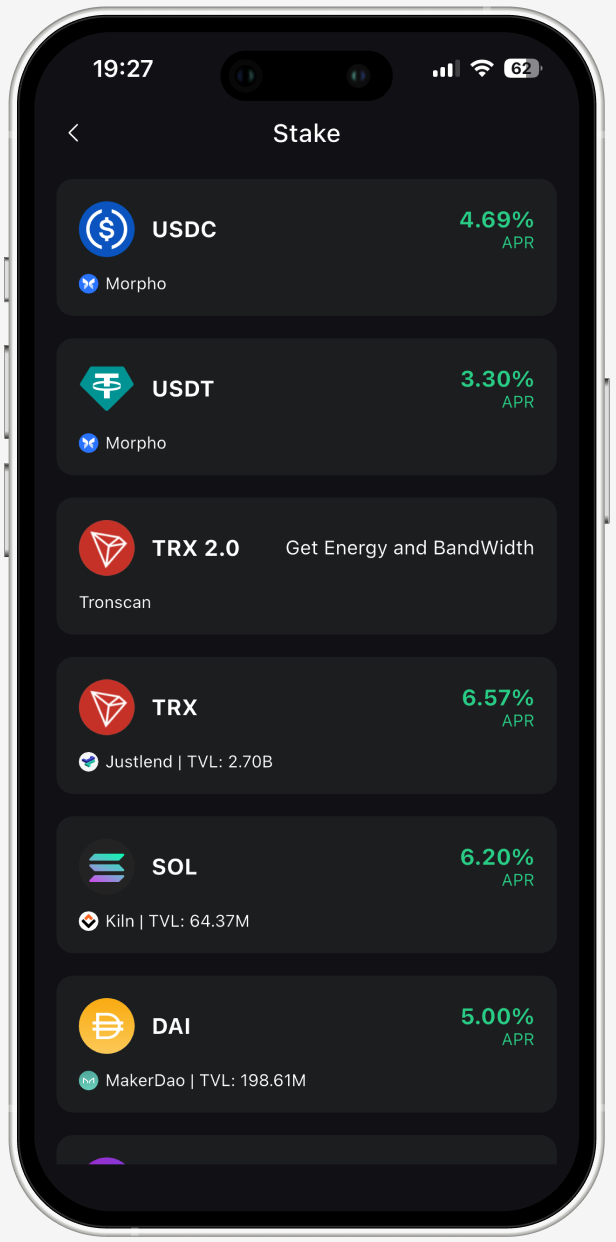Choose the TRX Justlend staking card

[306, 725]
